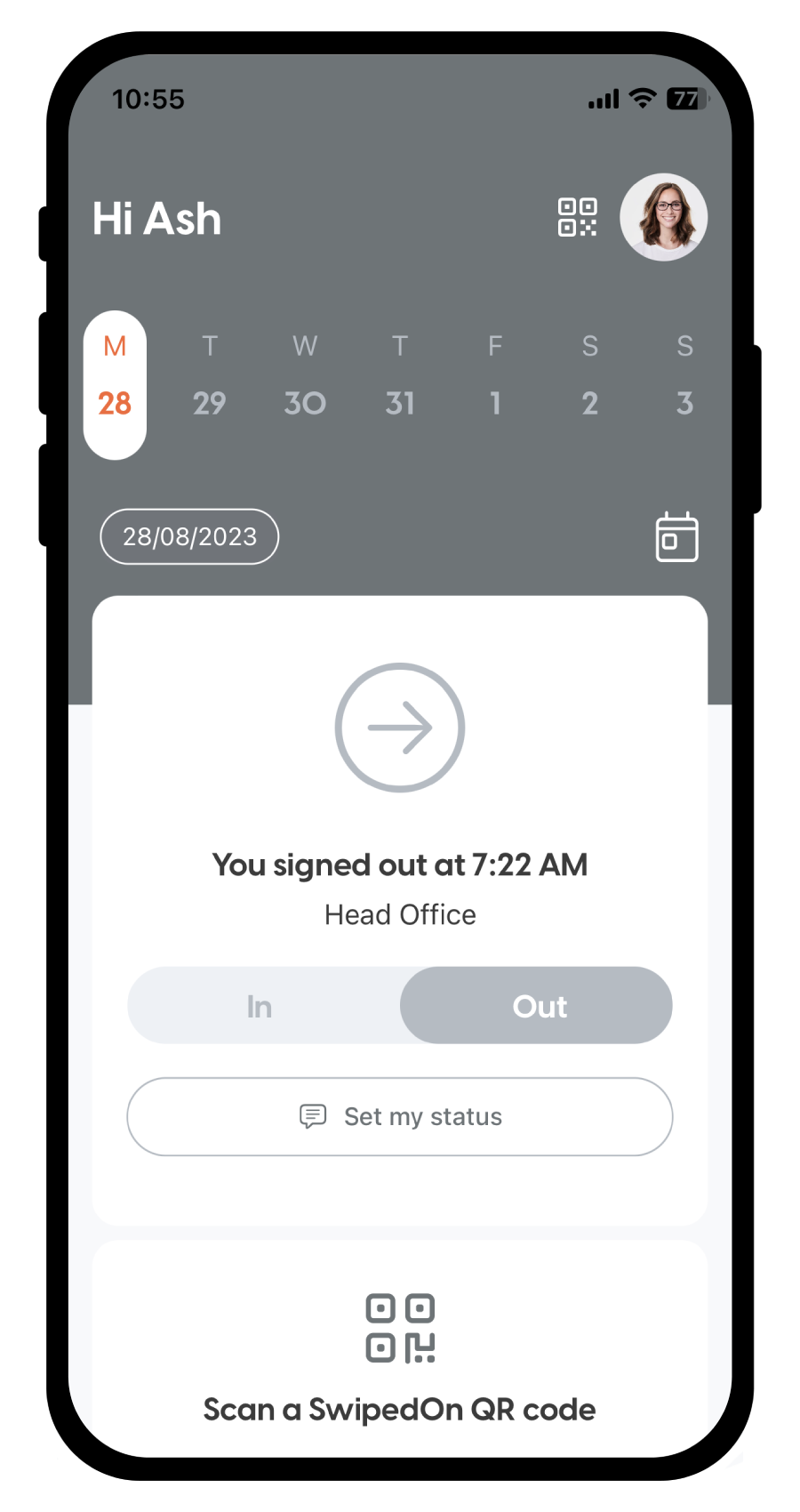
Task: Switch to In to sign in
Action: (x=260, y=1006)
